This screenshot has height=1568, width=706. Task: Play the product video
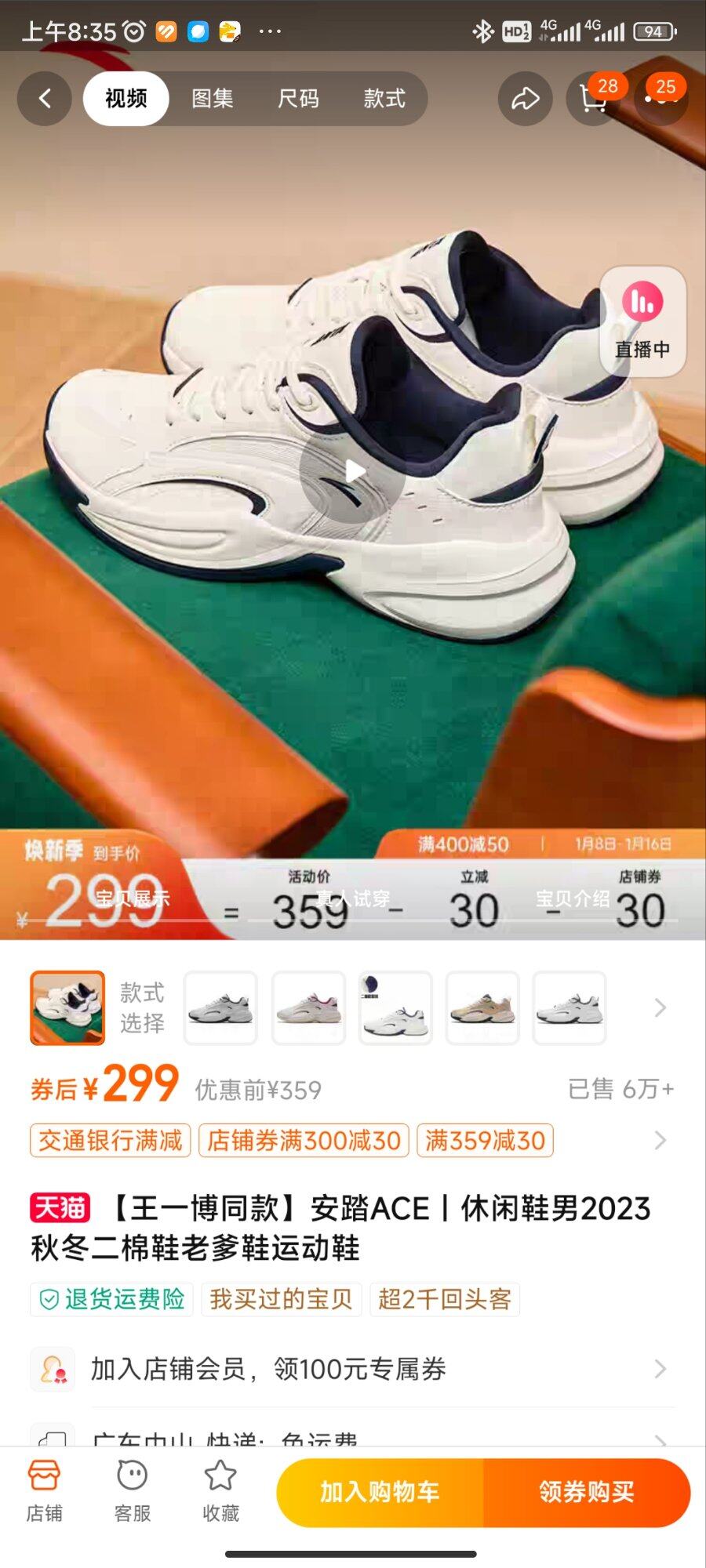tap(353, 471)
